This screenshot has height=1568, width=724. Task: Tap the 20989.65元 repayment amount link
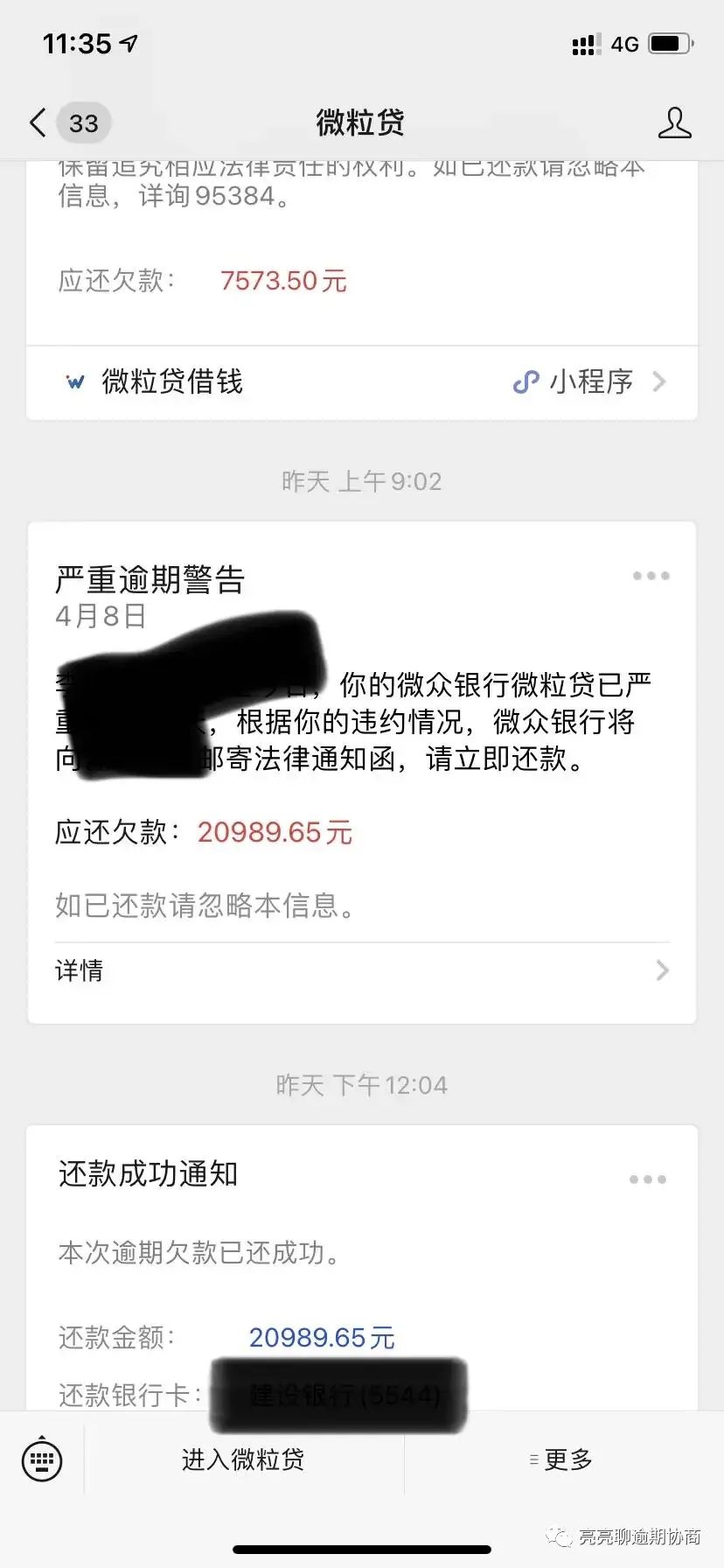tap(321, 1336)
